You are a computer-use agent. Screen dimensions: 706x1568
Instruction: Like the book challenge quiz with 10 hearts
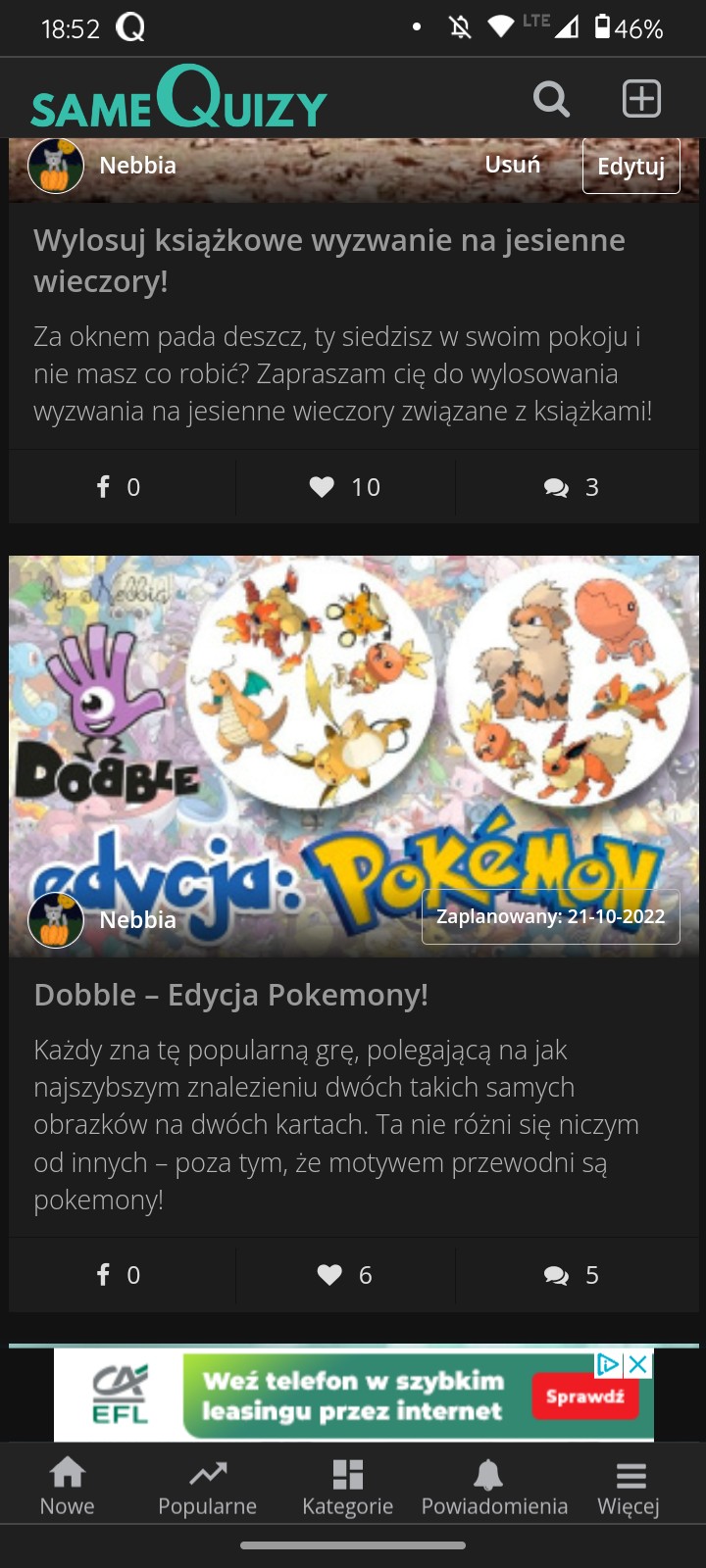tap(345, 487)
